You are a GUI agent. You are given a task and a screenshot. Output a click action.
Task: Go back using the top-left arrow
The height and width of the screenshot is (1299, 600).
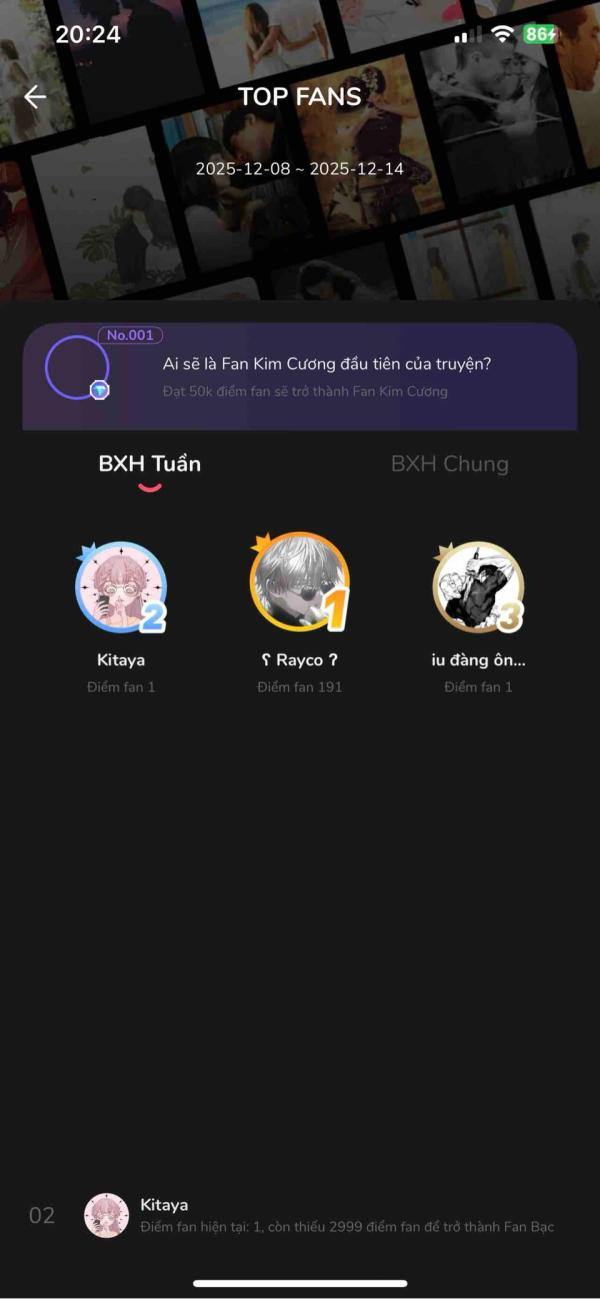tap(35, 96)
